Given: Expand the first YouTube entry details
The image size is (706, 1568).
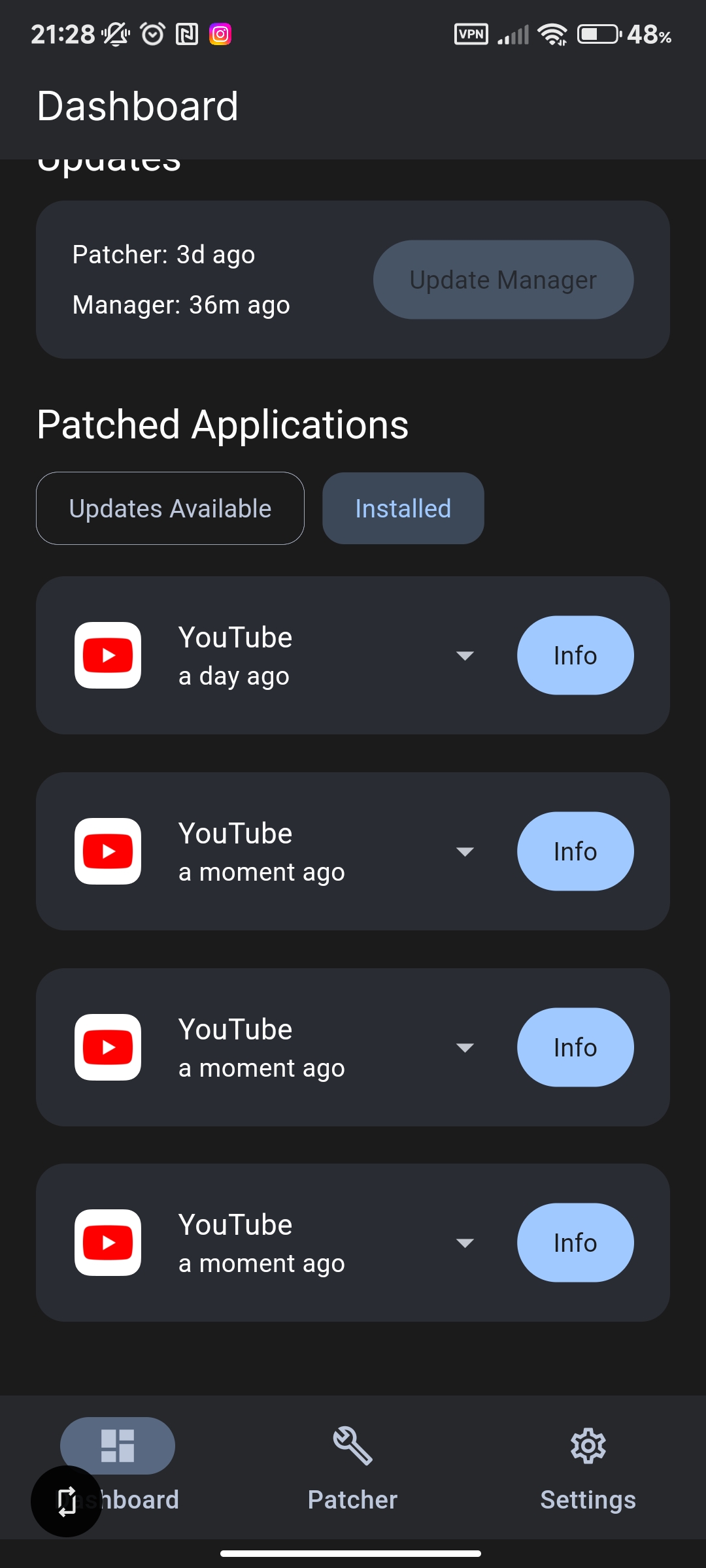Looking at the screenshot, I should point(464,655).
